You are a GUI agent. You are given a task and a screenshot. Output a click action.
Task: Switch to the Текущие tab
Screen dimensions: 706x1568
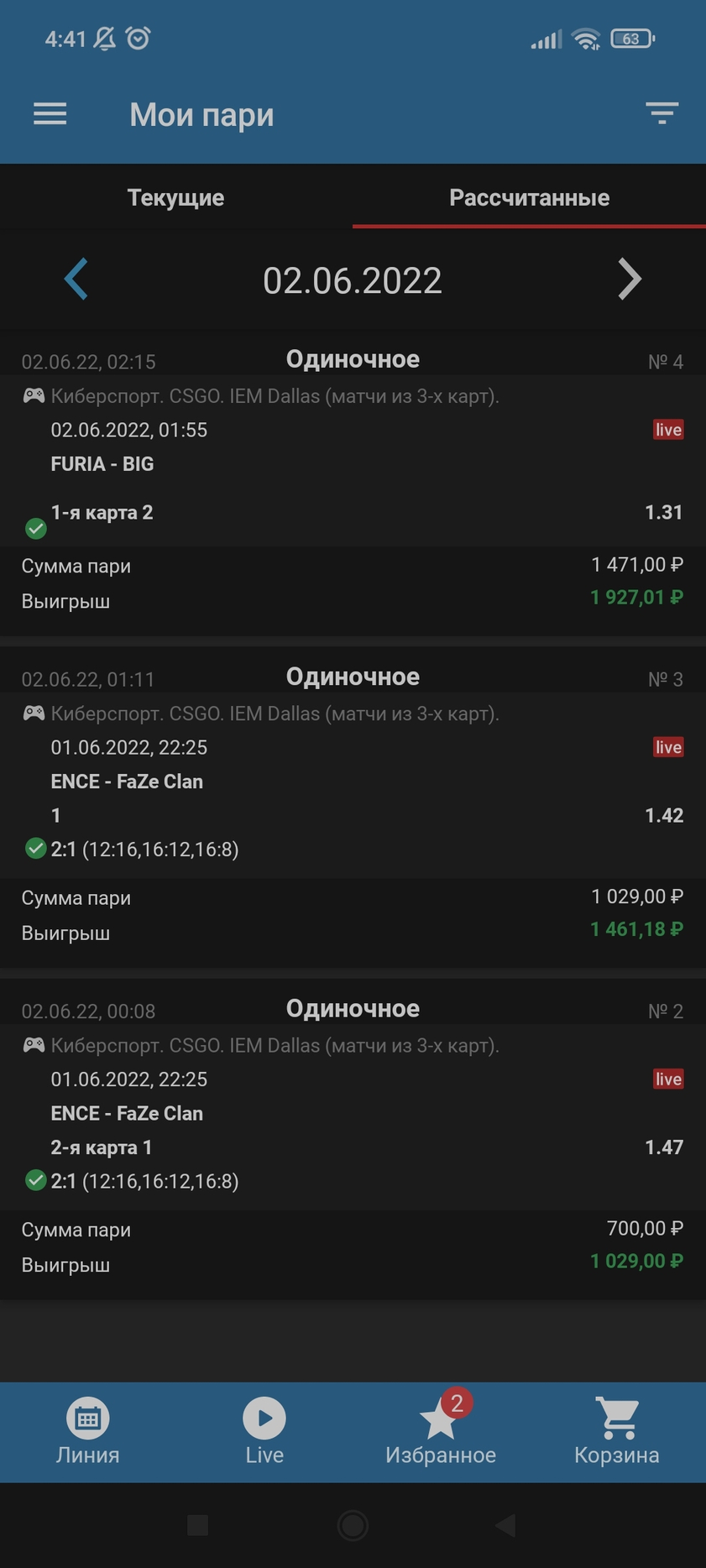(x=175, y=197)
